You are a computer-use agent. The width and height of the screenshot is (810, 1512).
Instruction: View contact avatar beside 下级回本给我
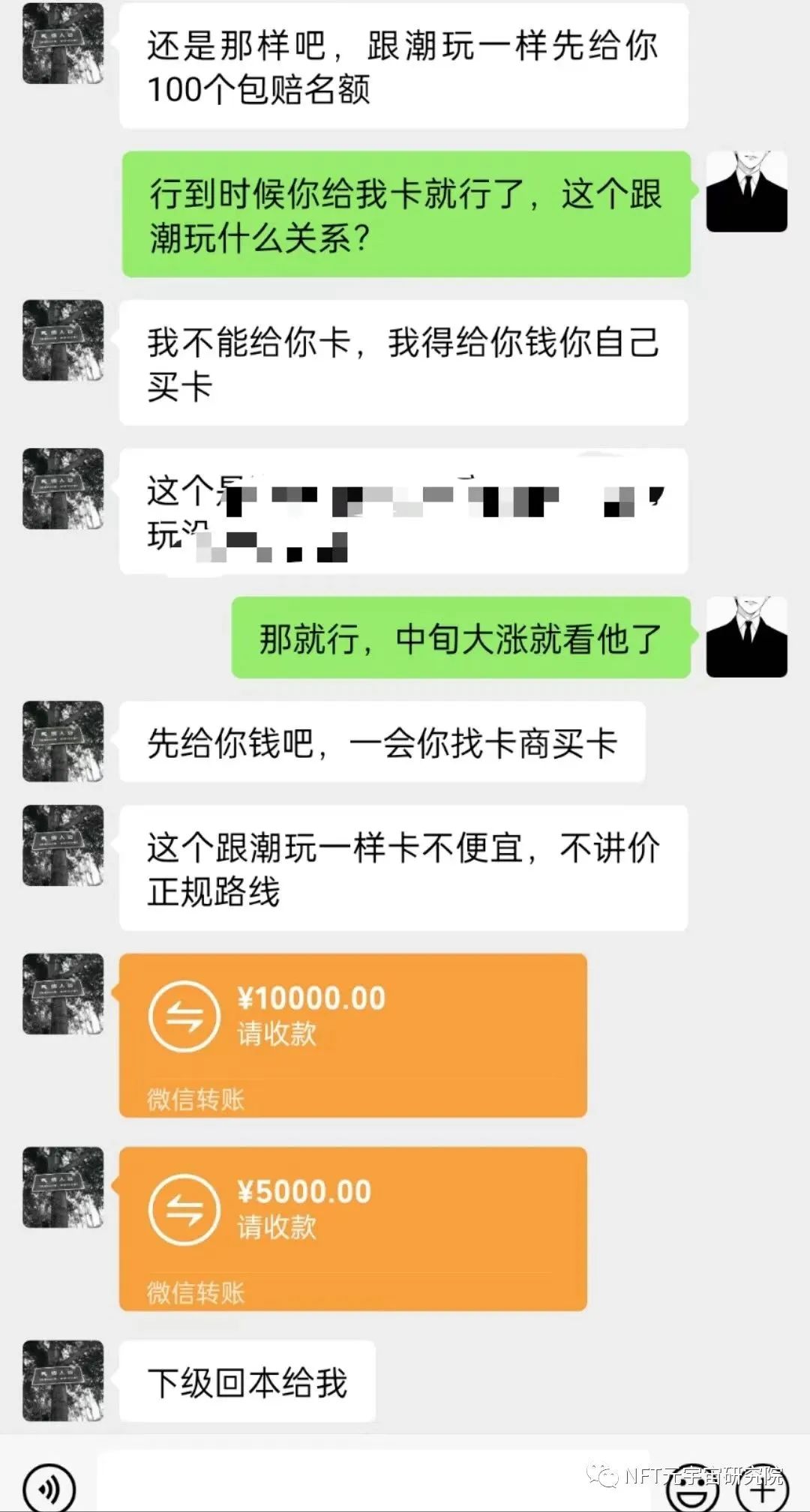tap(63, 1380)
